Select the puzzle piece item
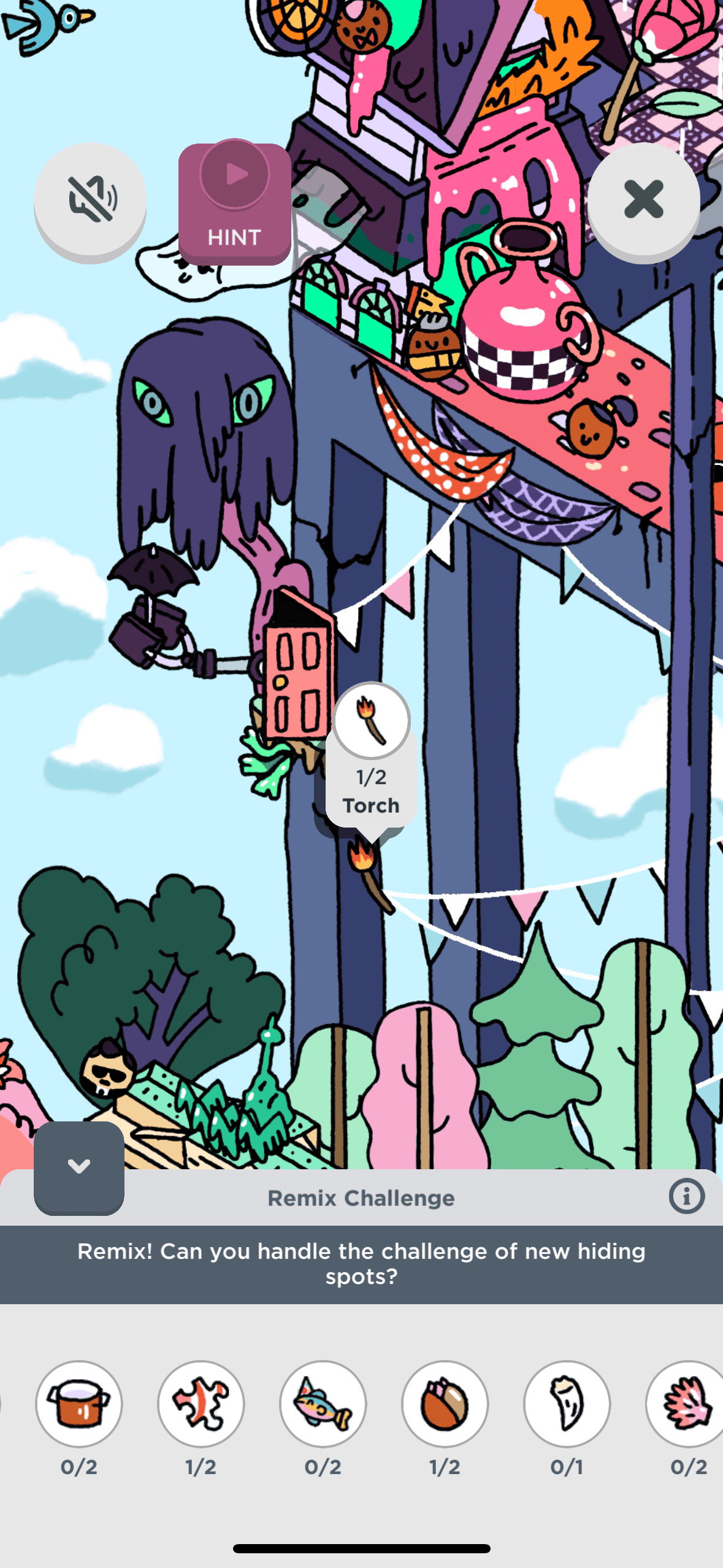This screenshot has height=1568, width=723. pos(201,1404)
